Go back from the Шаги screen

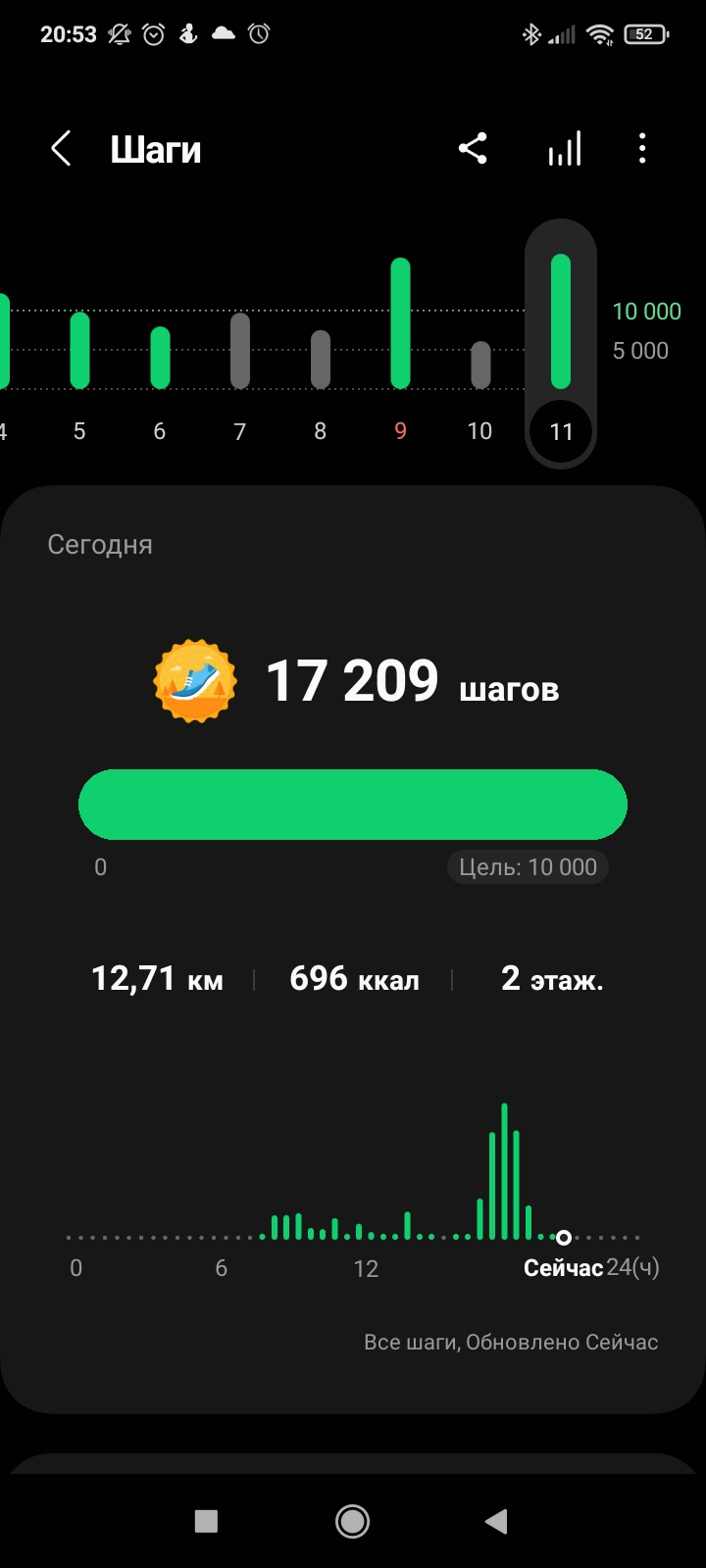click(61, 150)
